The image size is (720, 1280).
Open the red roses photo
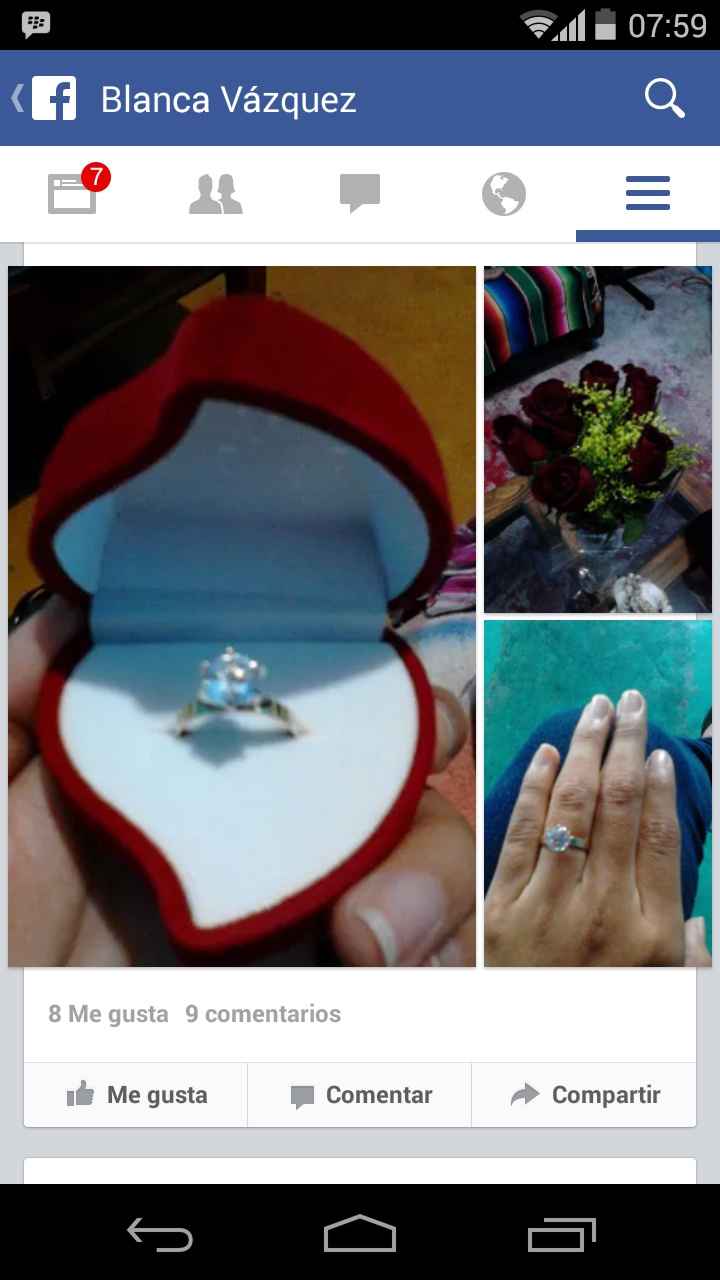tap(598, 439)
